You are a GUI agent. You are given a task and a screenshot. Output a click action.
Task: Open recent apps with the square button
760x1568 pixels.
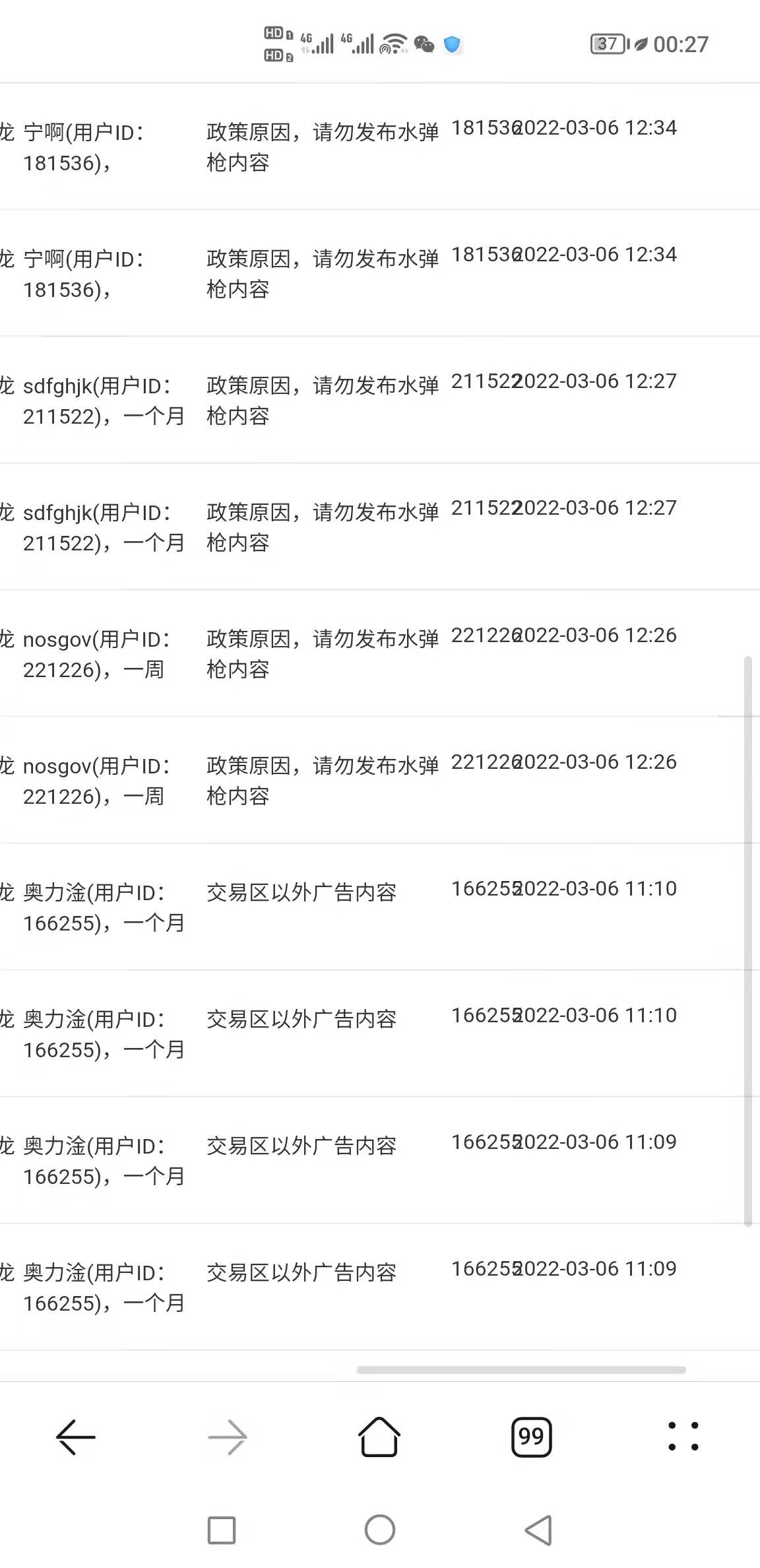point(222,1530)
